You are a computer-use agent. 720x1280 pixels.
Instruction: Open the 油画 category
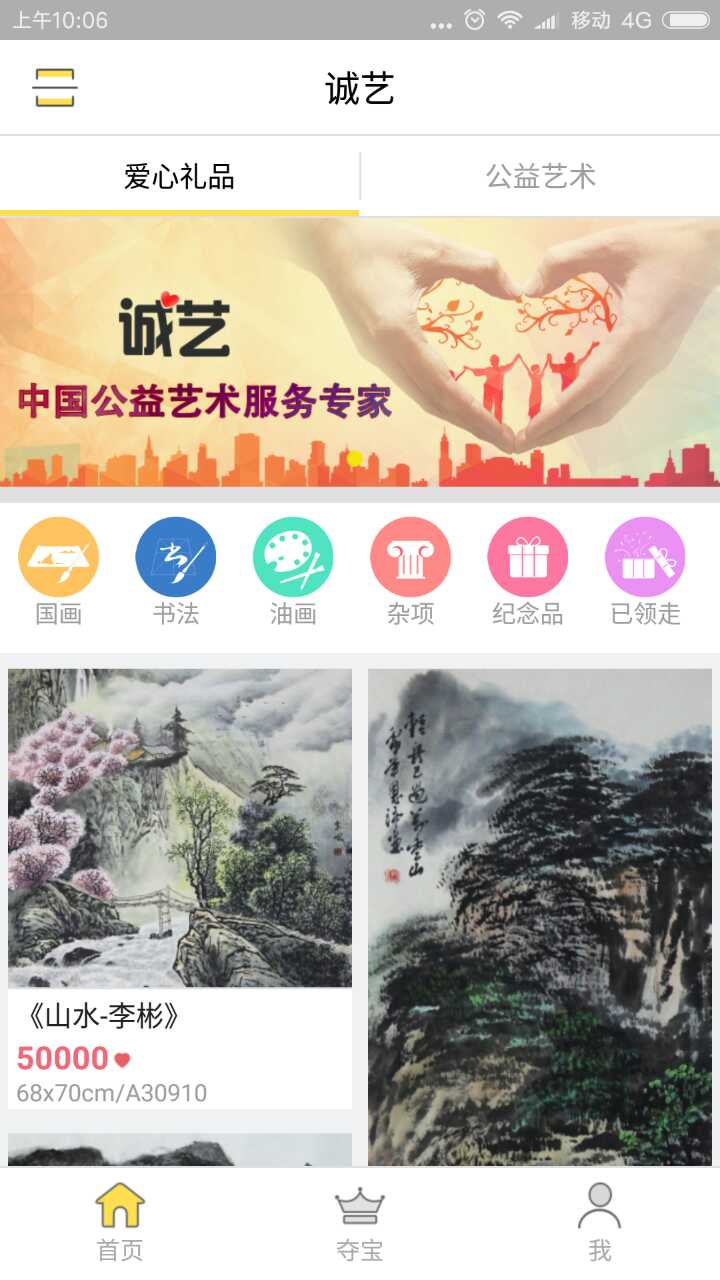click(x=293, y=572)
